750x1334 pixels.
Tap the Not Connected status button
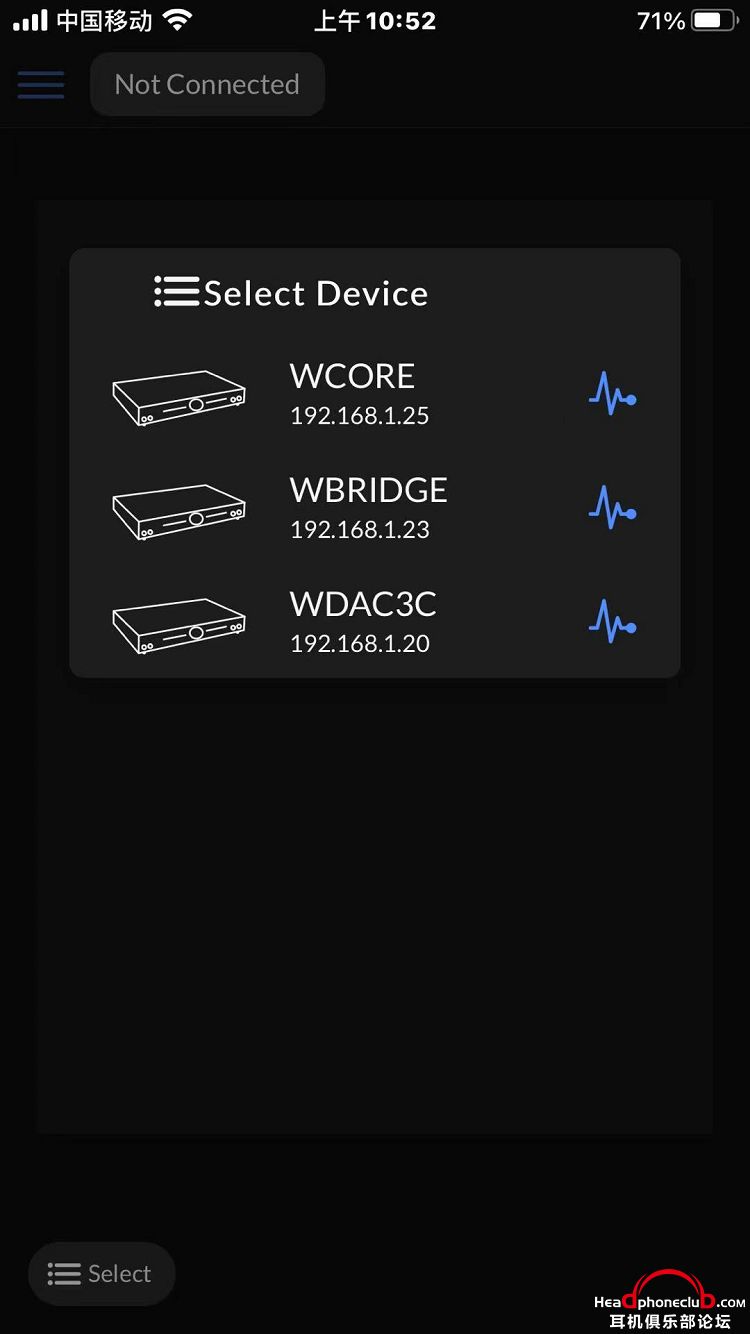[x=207, y=85]
